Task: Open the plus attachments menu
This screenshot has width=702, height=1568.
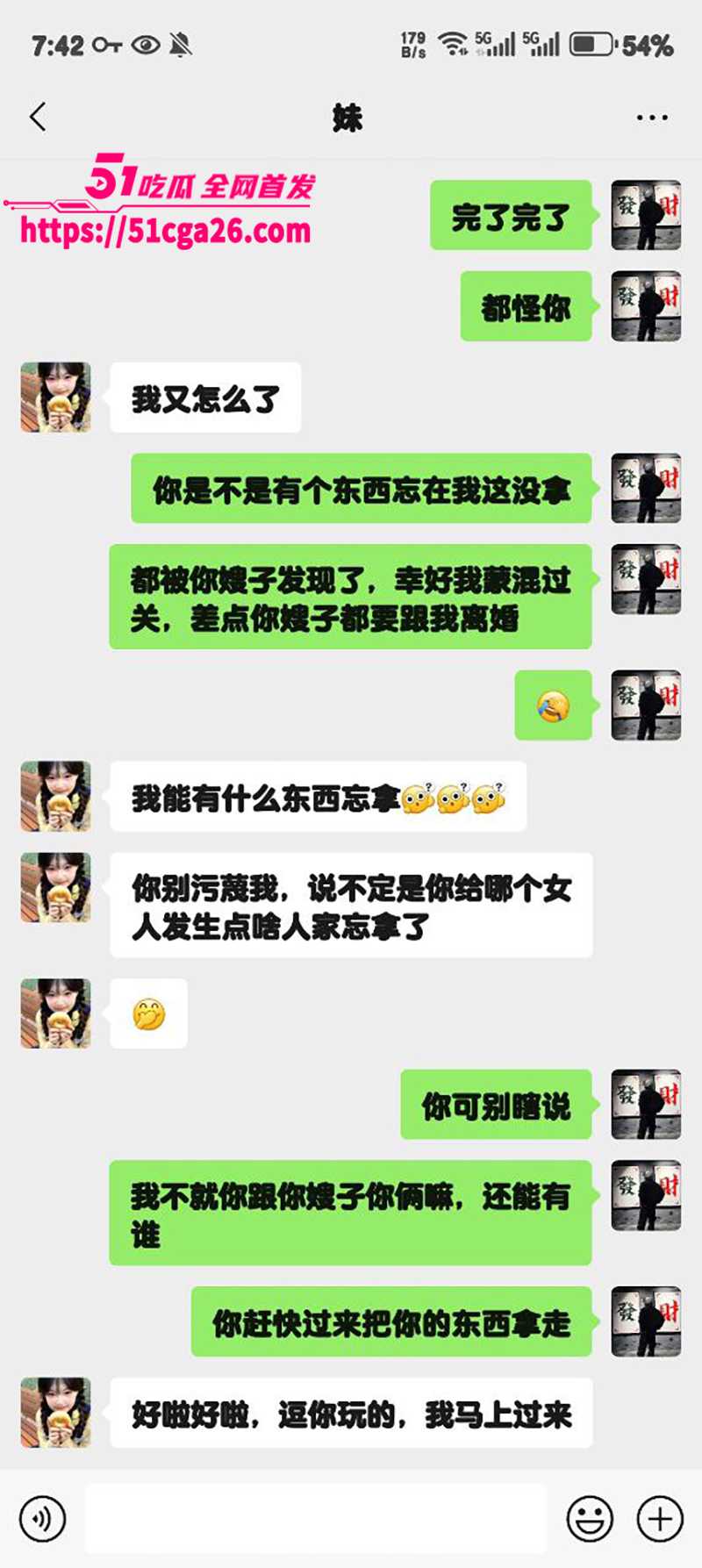Action: 660,1519
